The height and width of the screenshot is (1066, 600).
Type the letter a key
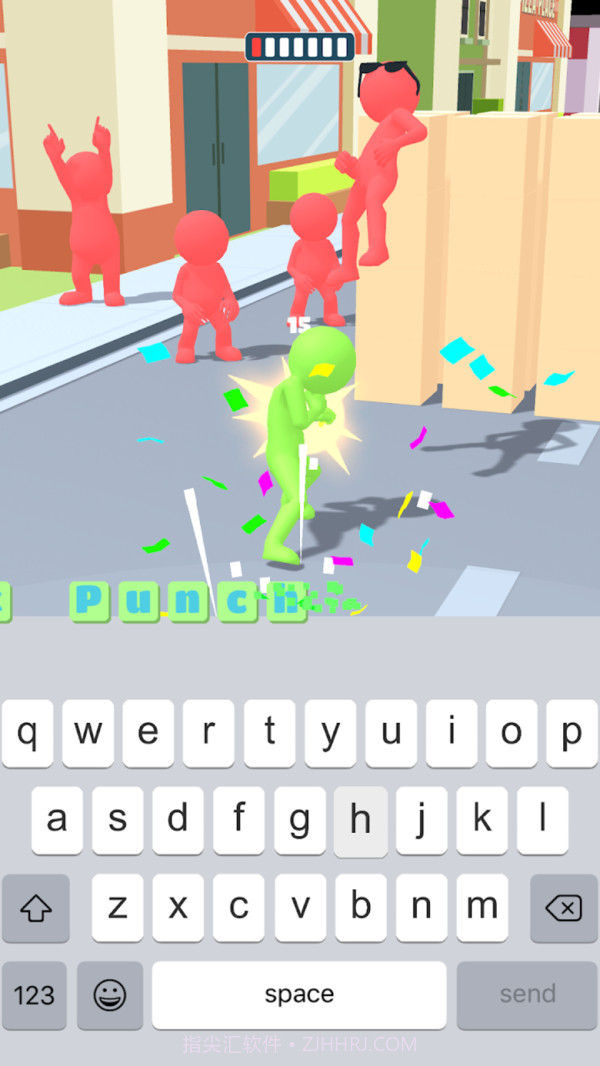click(57, 821)
